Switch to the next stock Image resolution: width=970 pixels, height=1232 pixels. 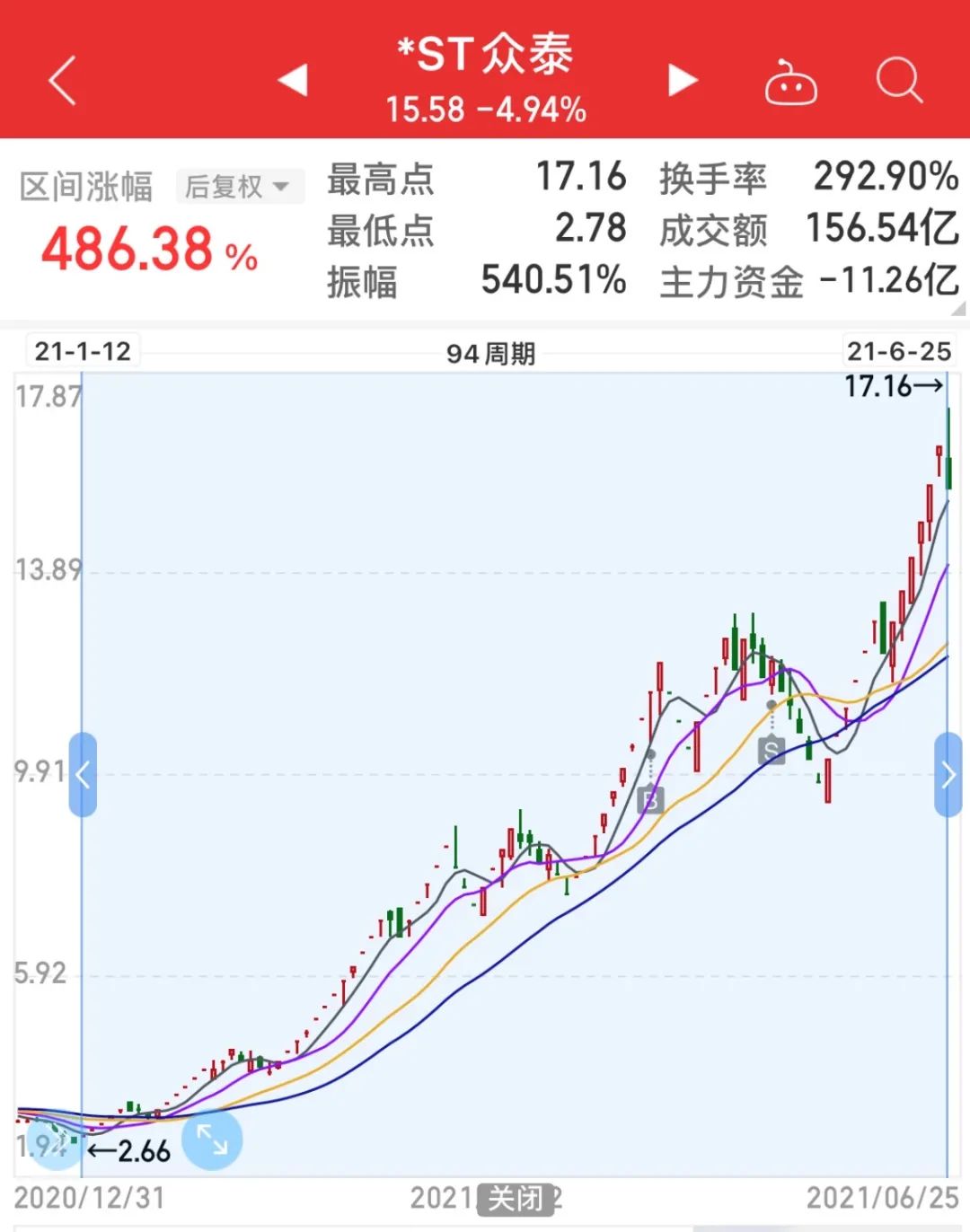pos(683,80)
